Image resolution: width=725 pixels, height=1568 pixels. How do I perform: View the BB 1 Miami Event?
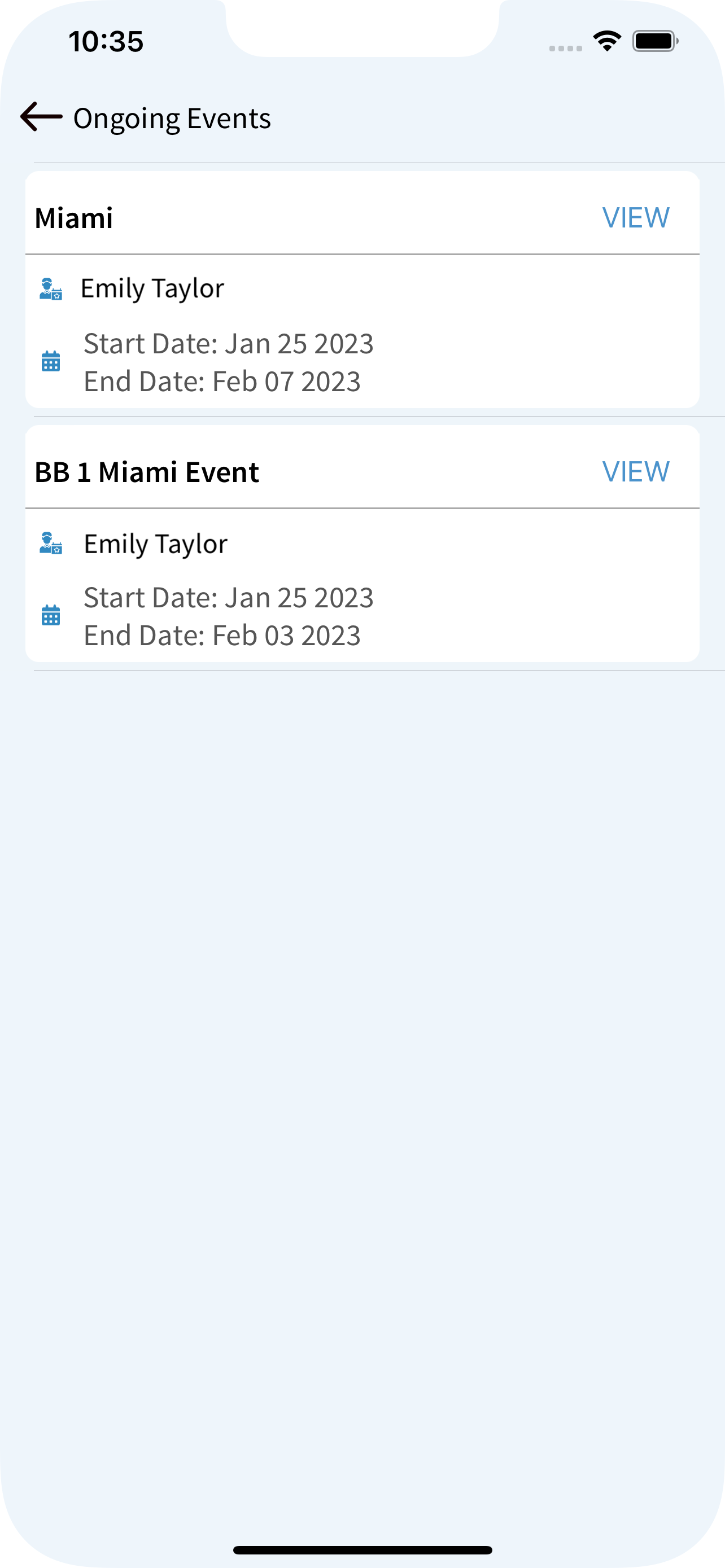point(636,472)
